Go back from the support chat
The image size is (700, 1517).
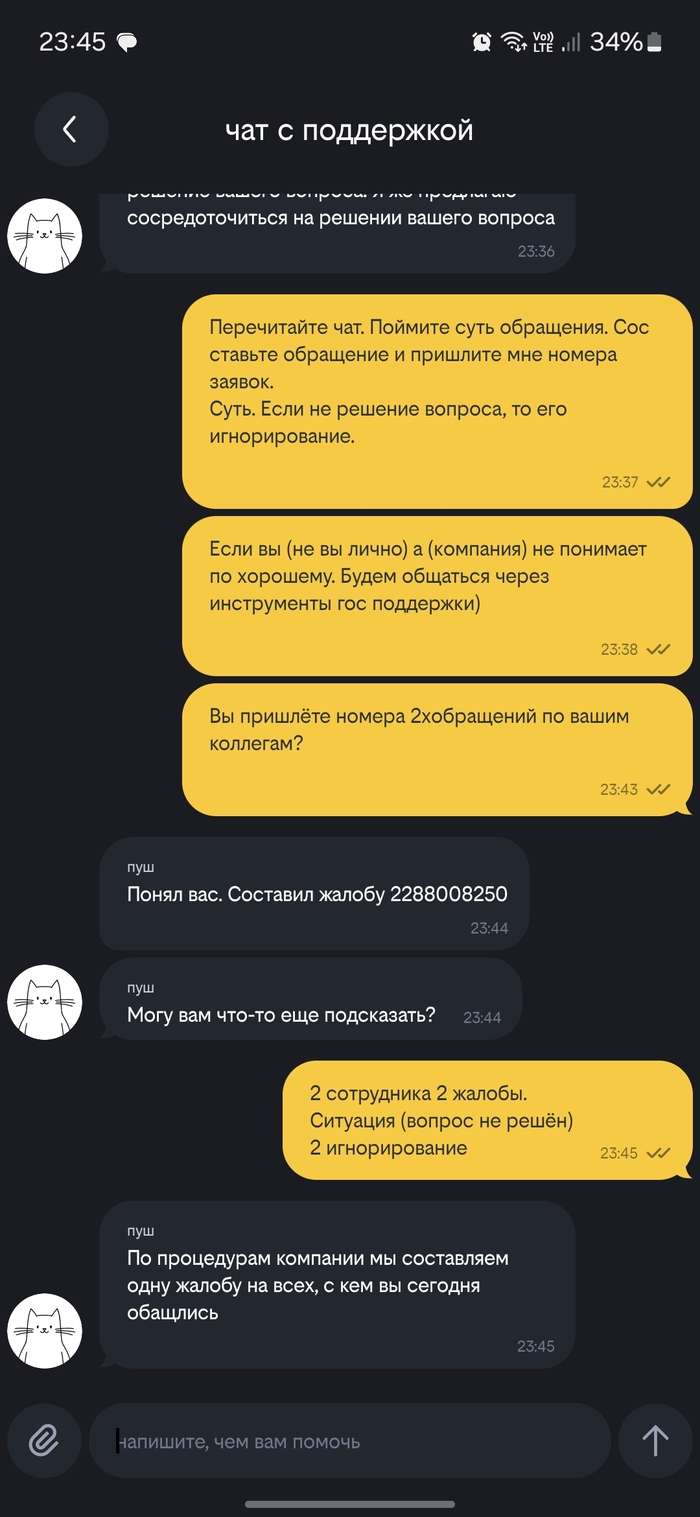(70, 129)
